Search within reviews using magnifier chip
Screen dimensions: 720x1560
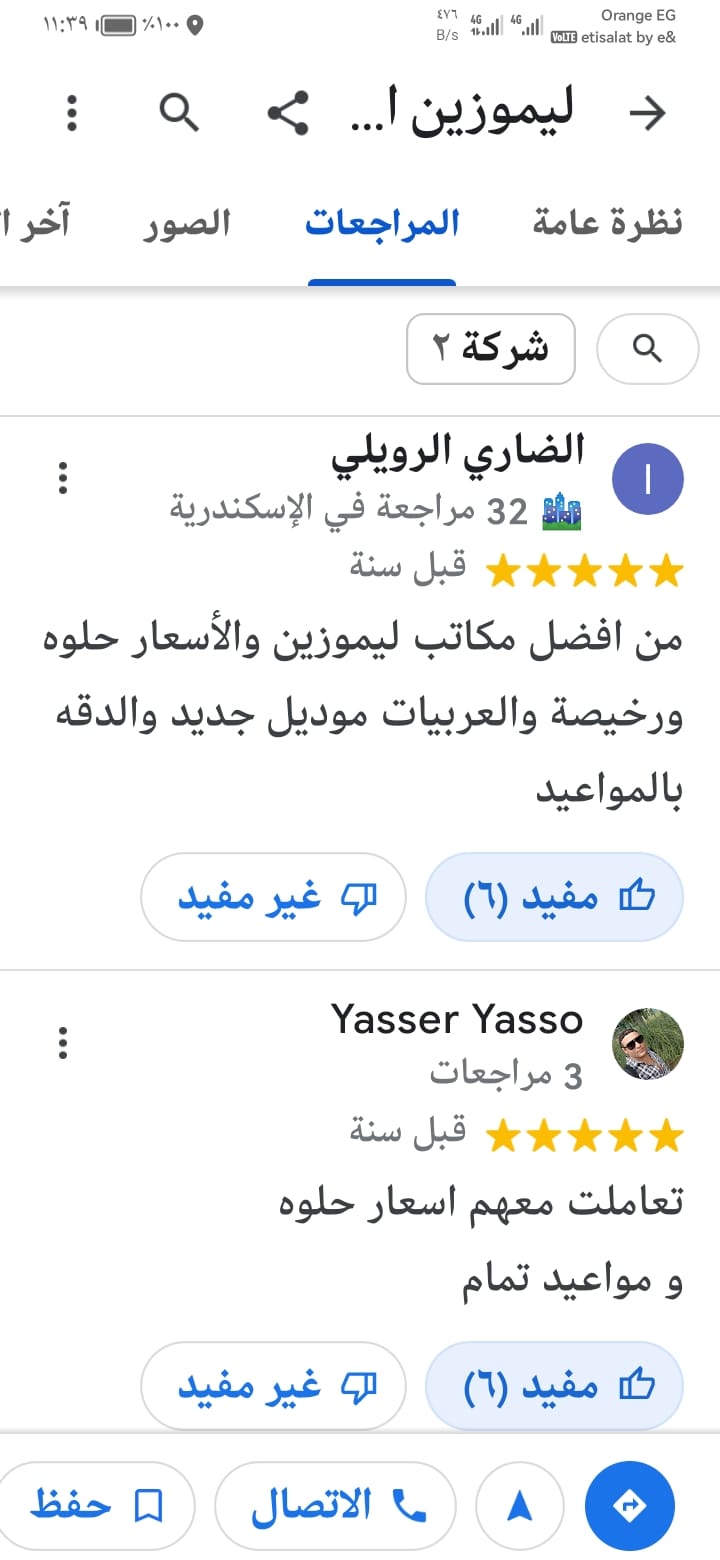648,349
